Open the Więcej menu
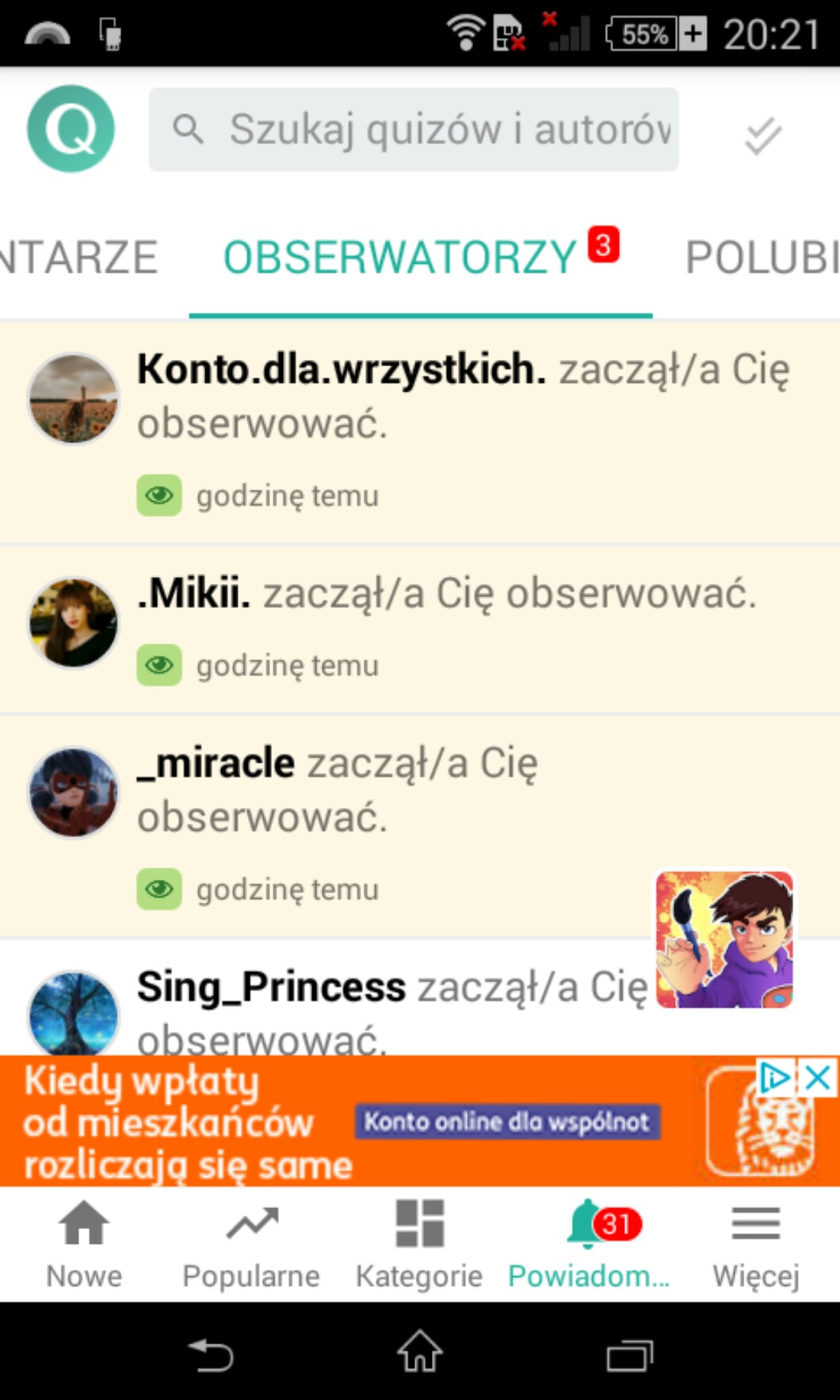The width and height of the screenshot is (840, 1400). coord(756,1243)
